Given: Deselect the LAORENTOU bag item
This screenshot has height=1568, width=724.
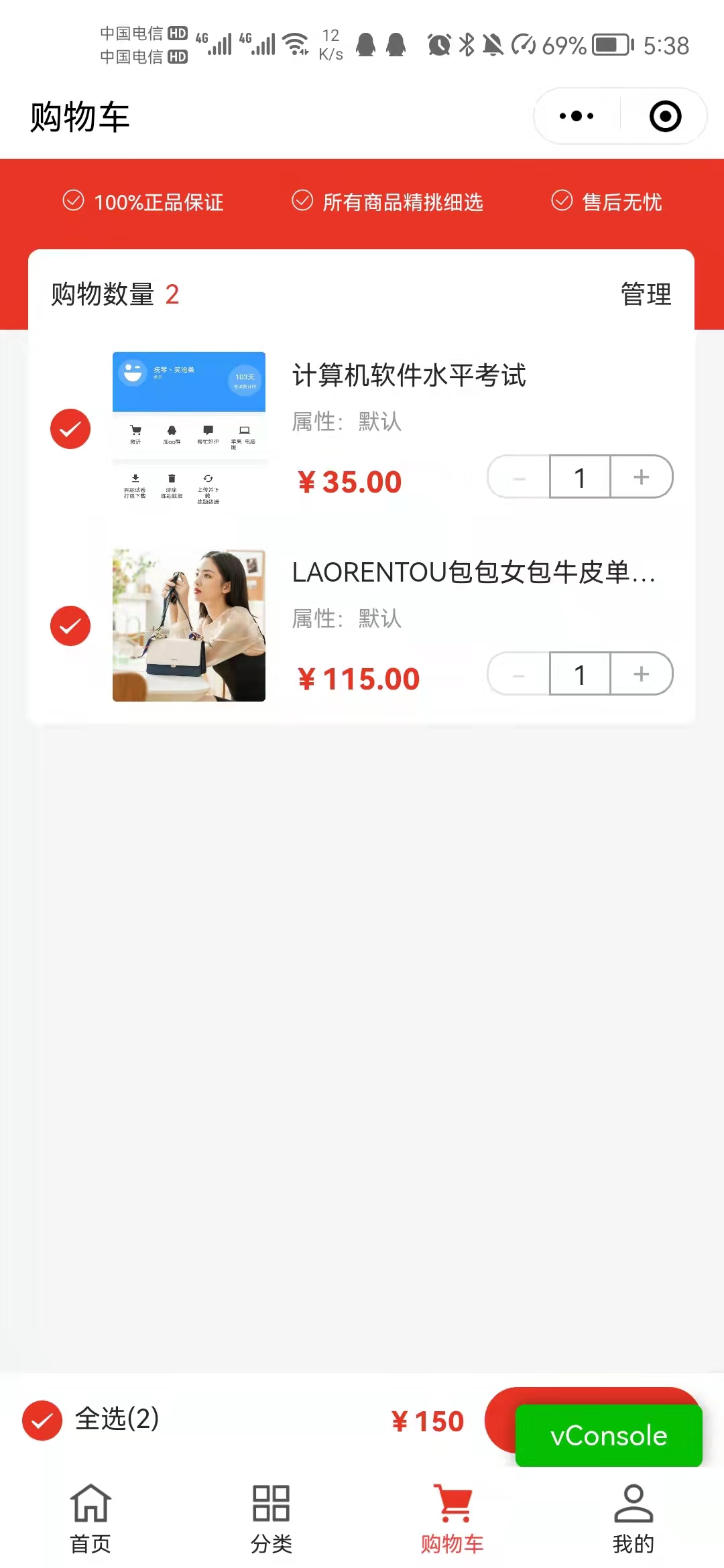Looking at the screenshot, I should [x=70, y=626].
